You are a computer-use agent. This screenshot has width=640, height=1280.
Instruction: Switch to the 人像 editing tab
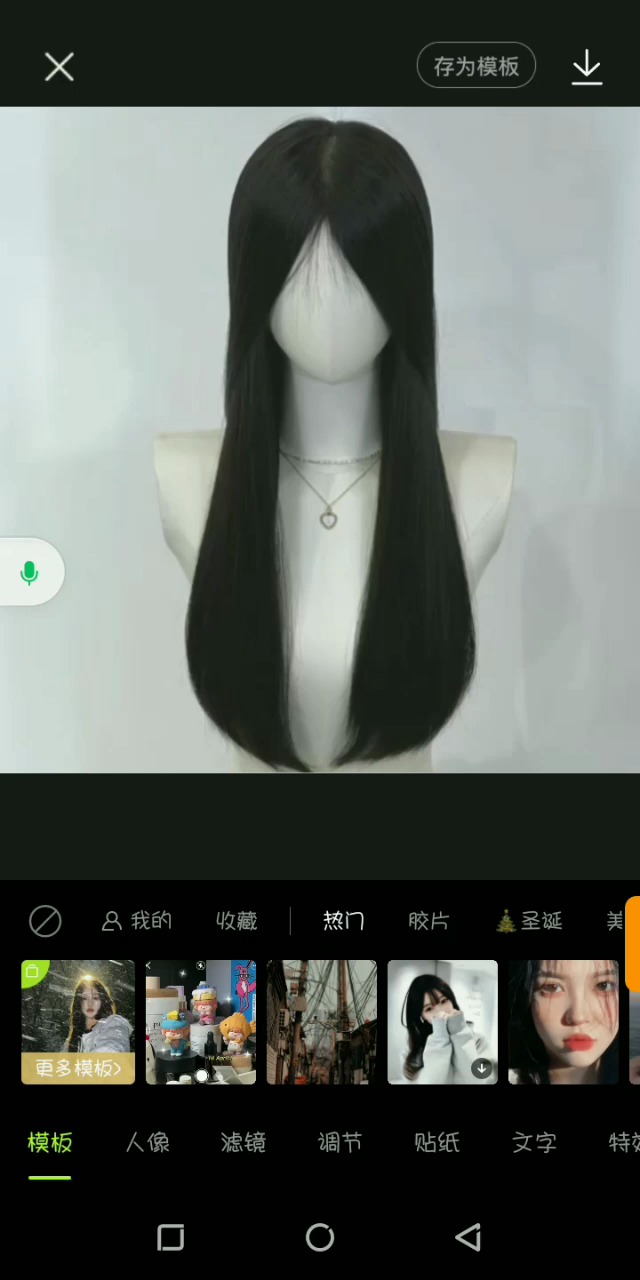click(148, 1142)
